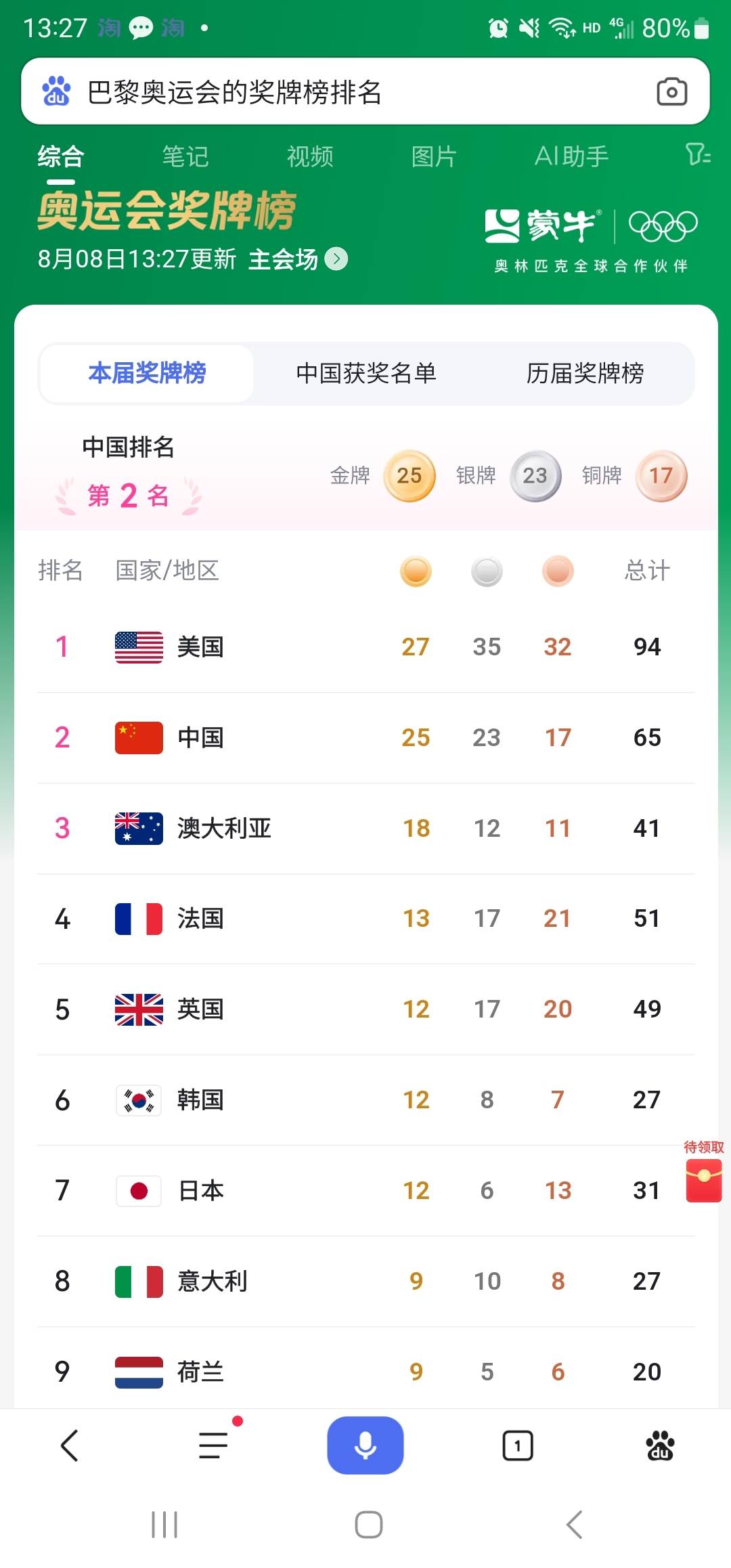Claim the 待领取 red envelope
Image resolution: width=731 pixels, height=1568 pixels.
click(704, 1172)
